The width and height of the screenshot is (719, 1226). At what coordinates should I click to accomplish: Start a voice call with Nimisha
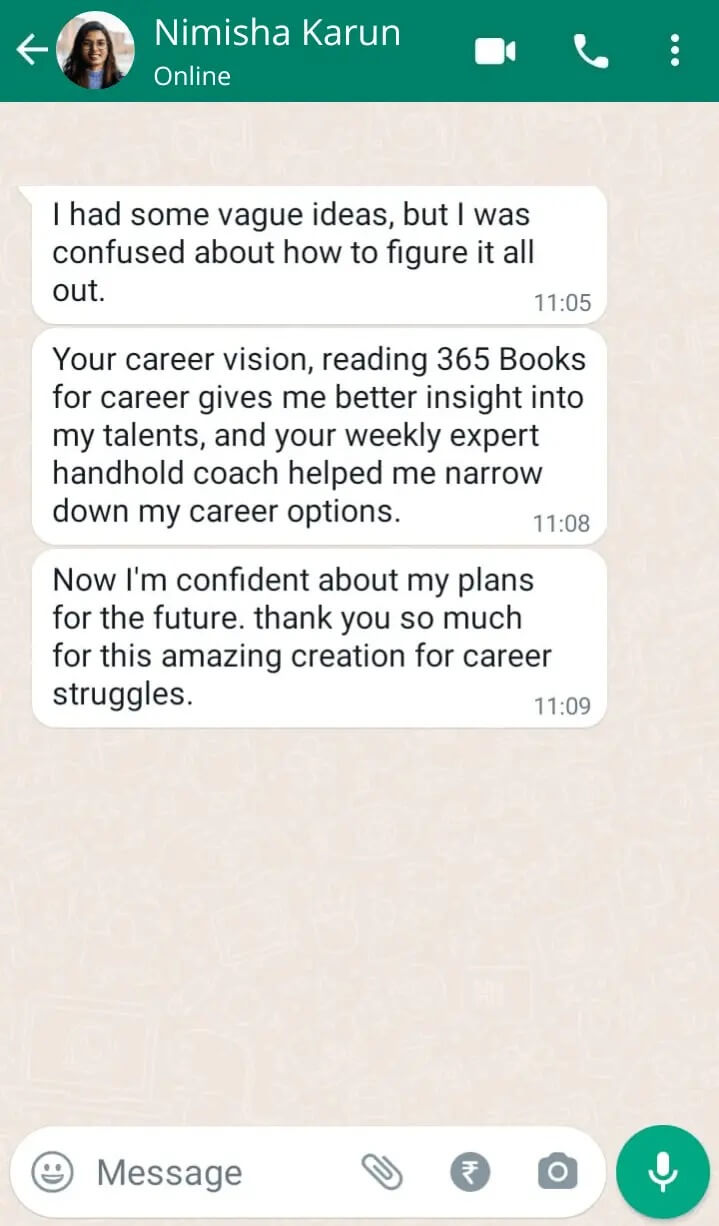591,51
